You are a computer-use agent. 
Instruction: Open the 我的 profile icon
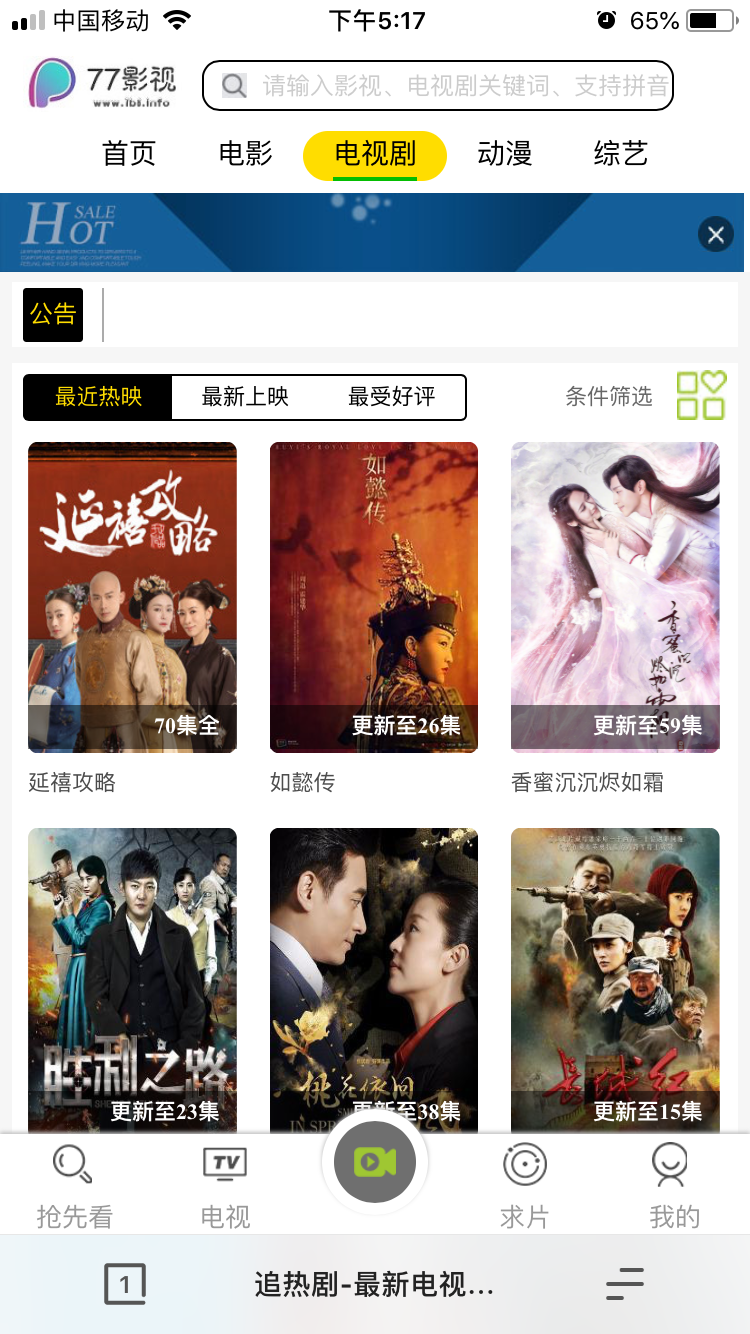coord(674,1163)
